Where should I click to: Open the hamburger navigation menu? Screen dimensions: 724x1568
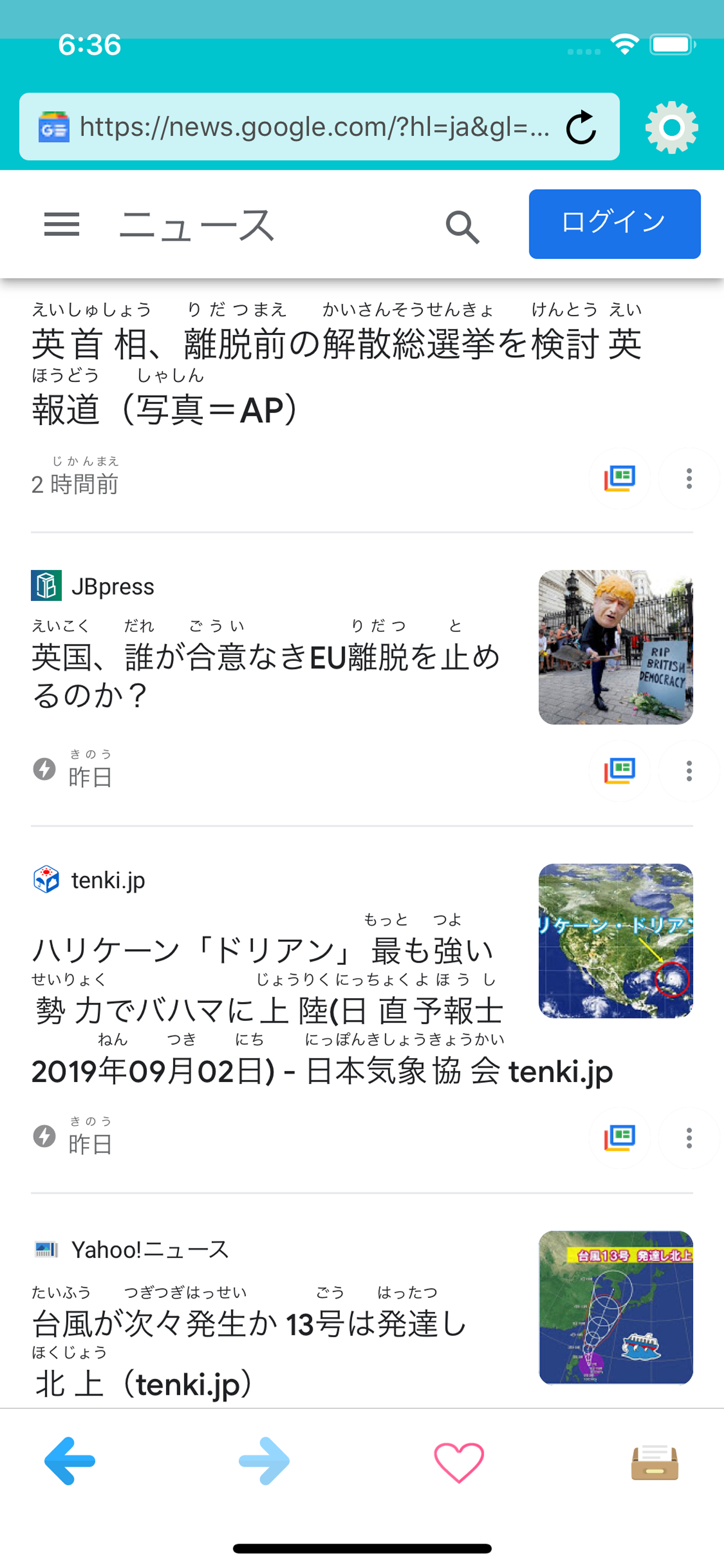[62, 224]
